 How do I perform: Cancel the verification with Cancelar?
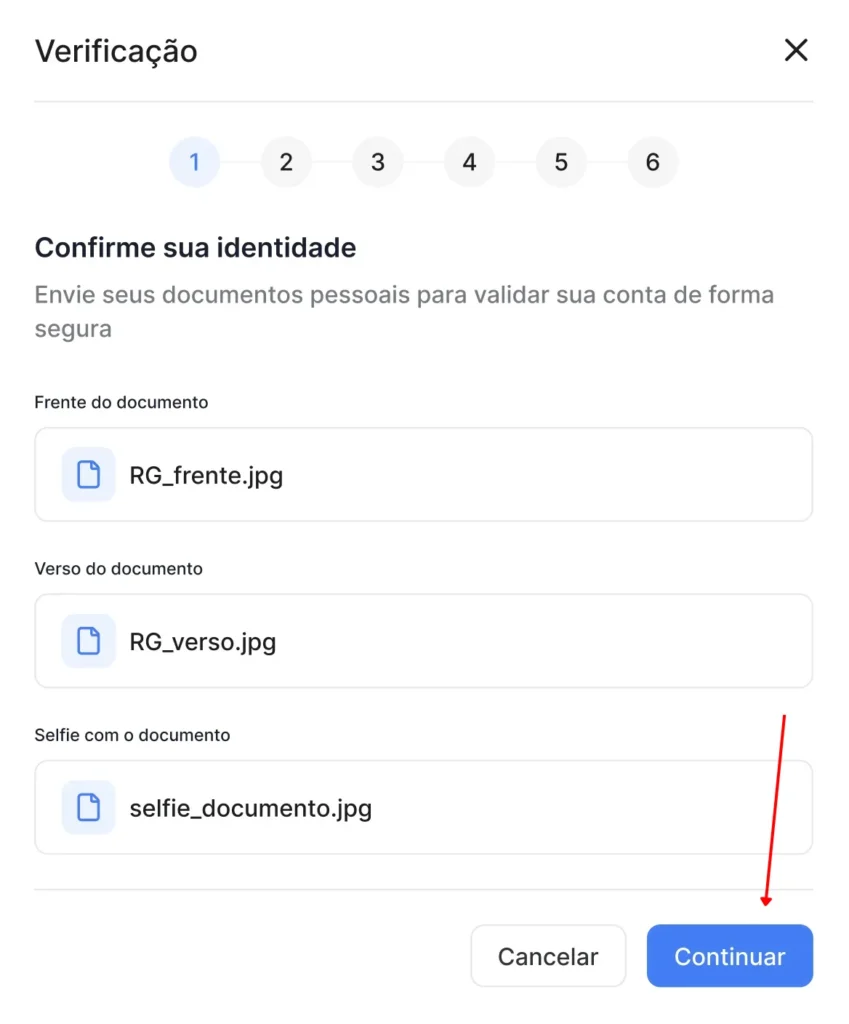point(548,956)
